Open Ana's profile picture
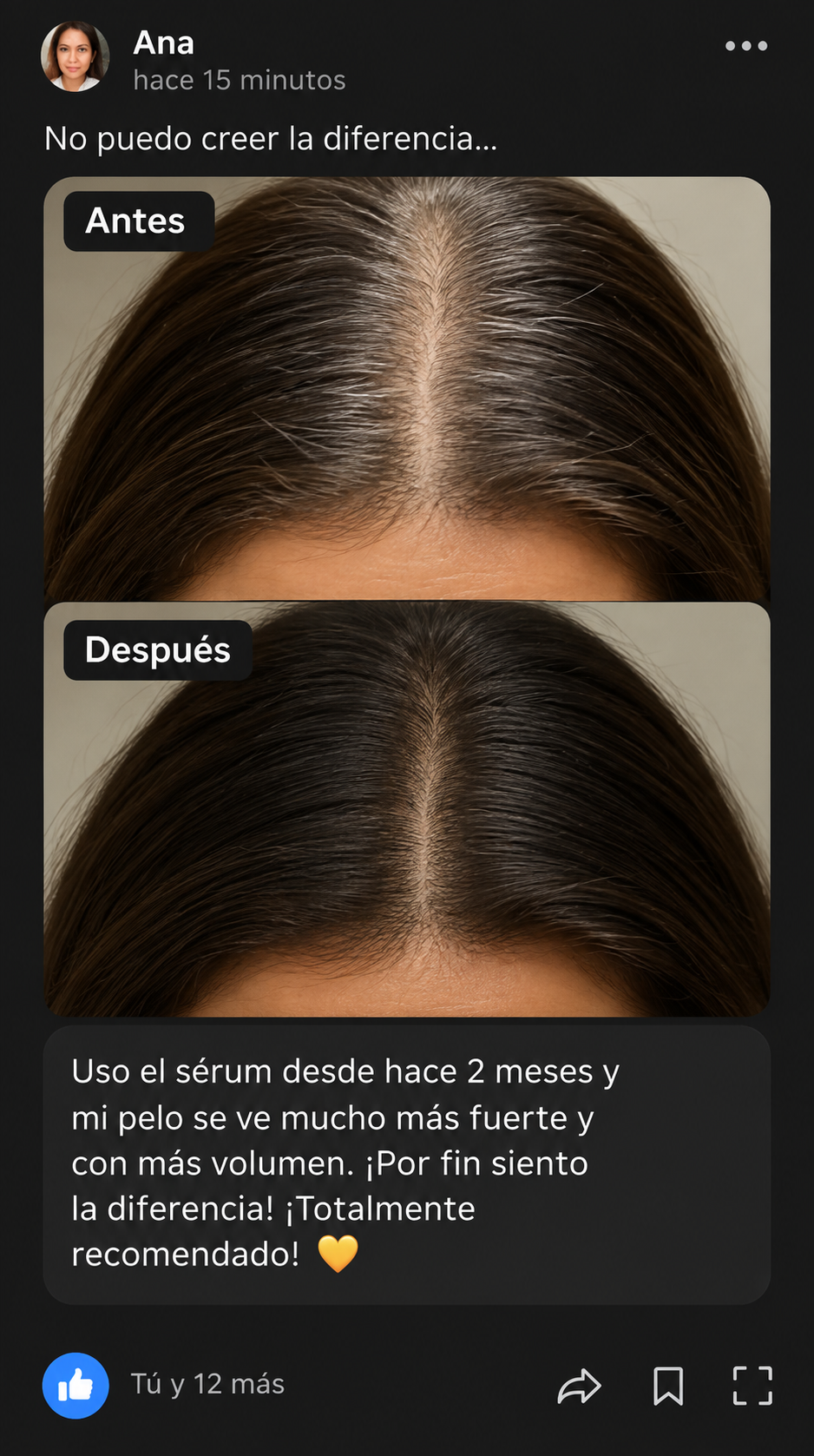Viewport: 814px width, 1456px height. [x=75, y=57]
